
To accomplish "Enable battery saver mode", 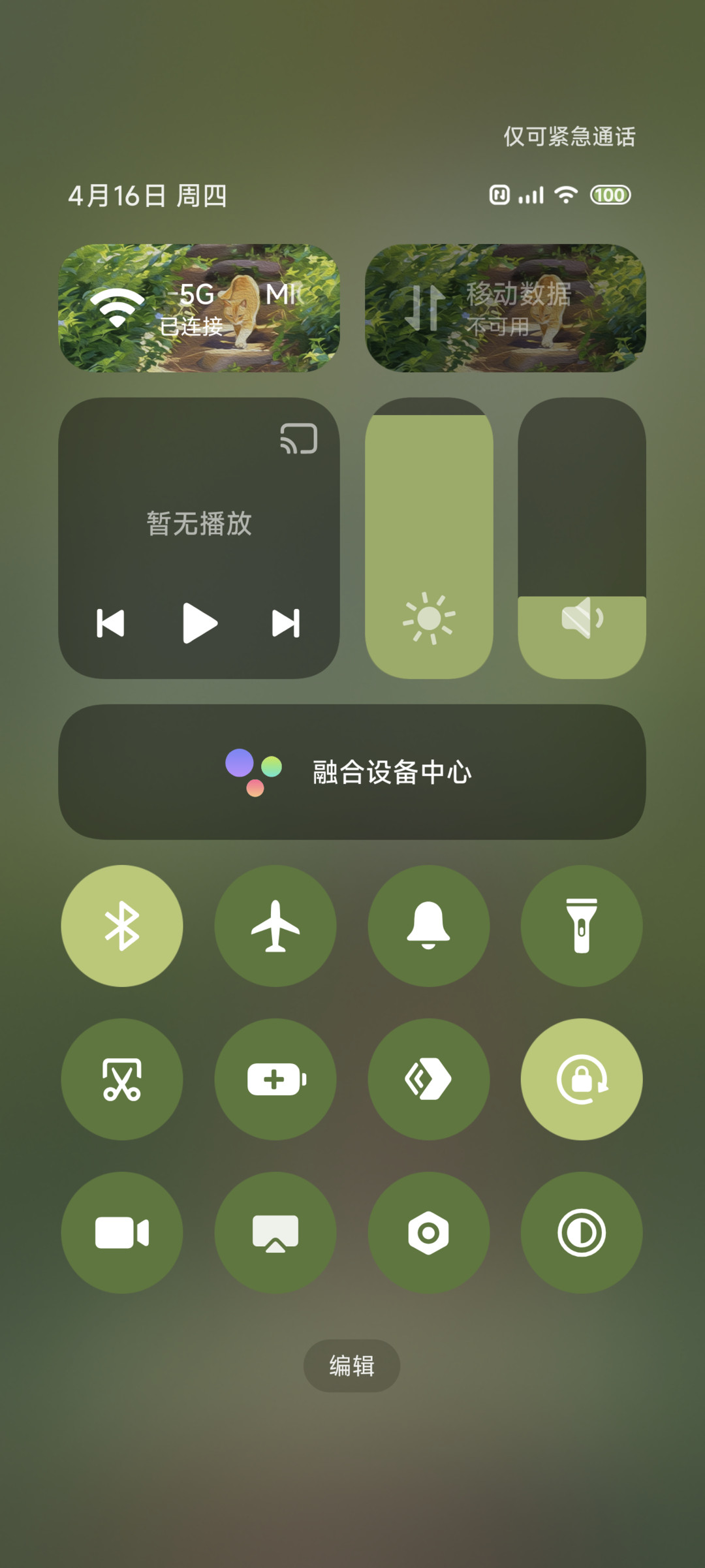I will click(x=275, y=1079).
